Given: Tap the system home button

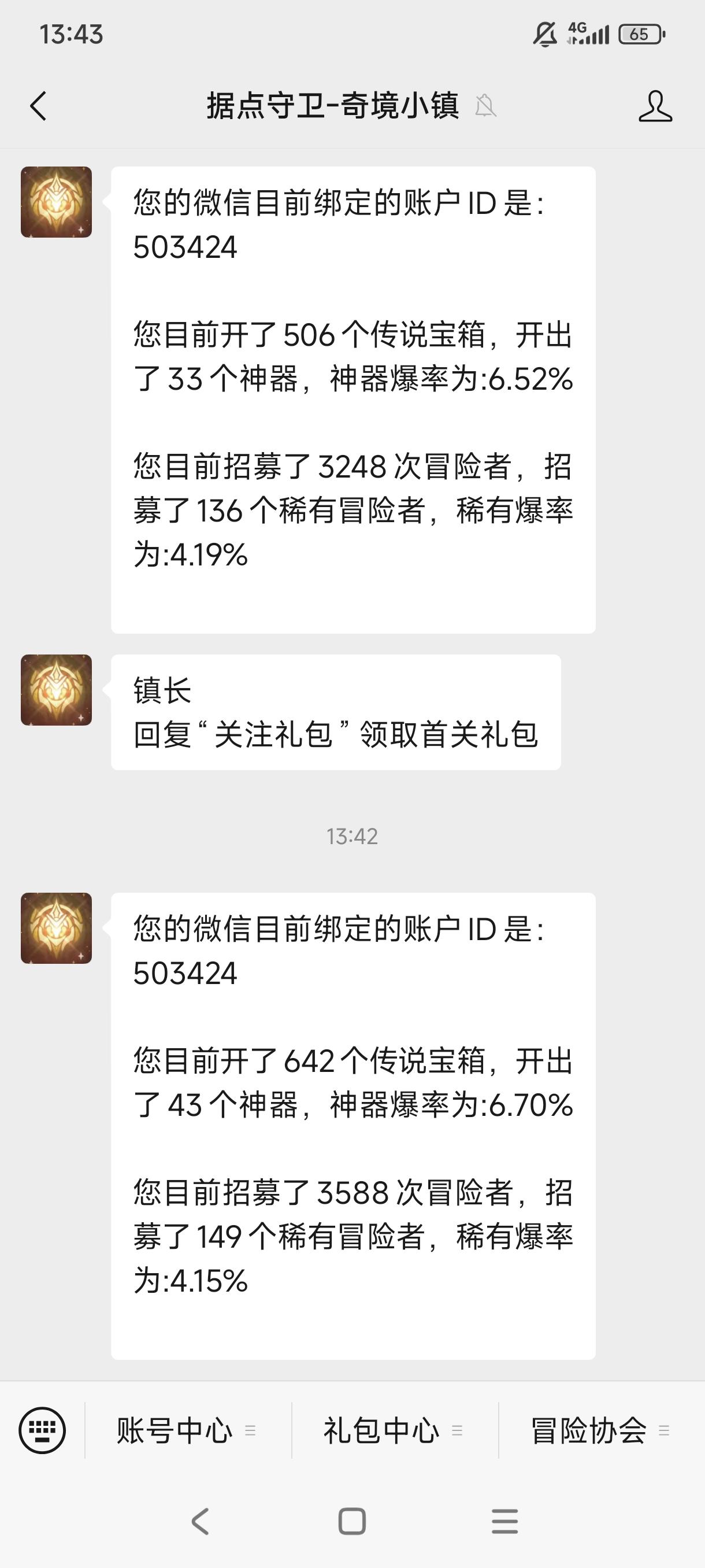Looking at the screenshot, I should pyautogui.click(x=351, y=1522).
